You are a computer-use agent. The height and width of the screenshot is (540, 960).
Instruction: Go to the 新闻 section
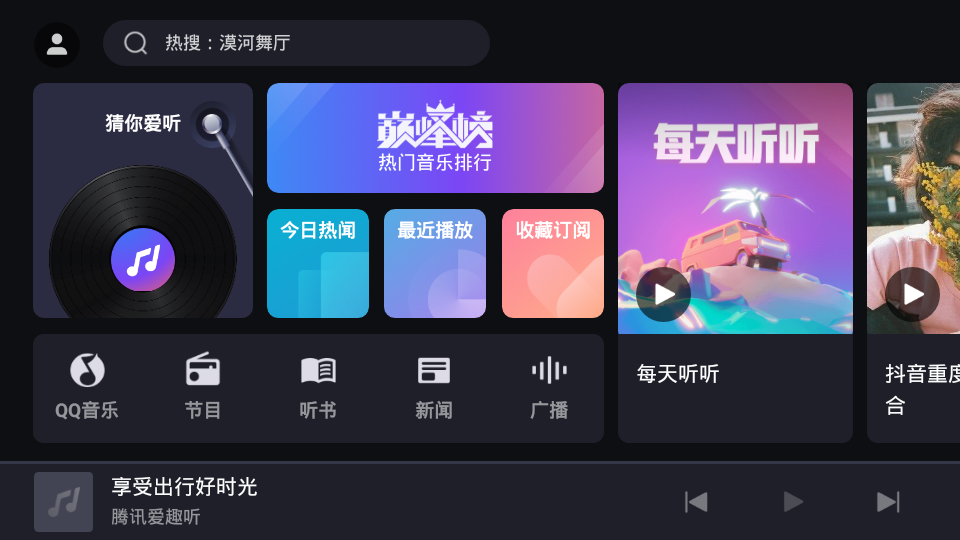tap(434, 387)
